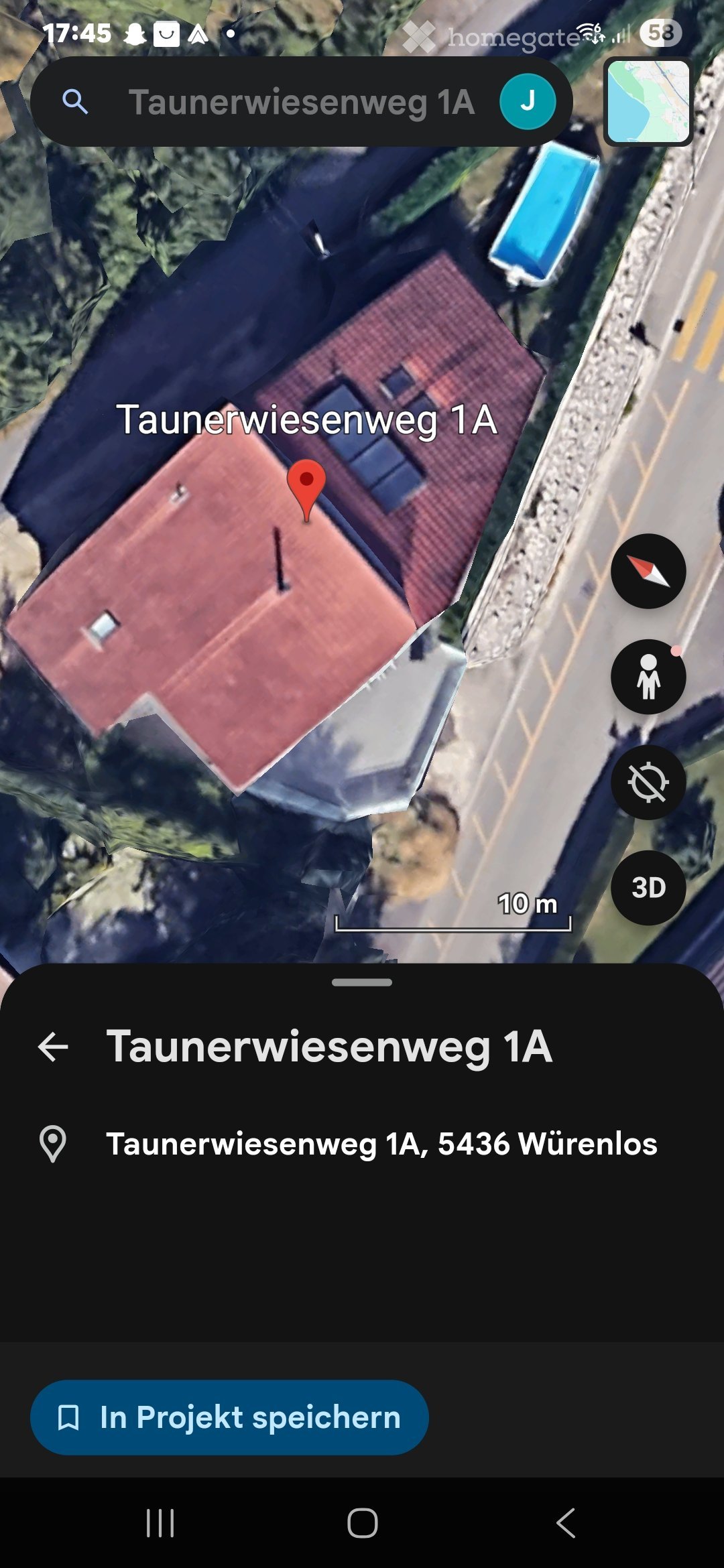Image resolution: width=724 pixels, height=1568 pixels.
Task: Open Taunerwiesenweg 1A, 5436 Würenlos entry
Action: pos(382,1142)
